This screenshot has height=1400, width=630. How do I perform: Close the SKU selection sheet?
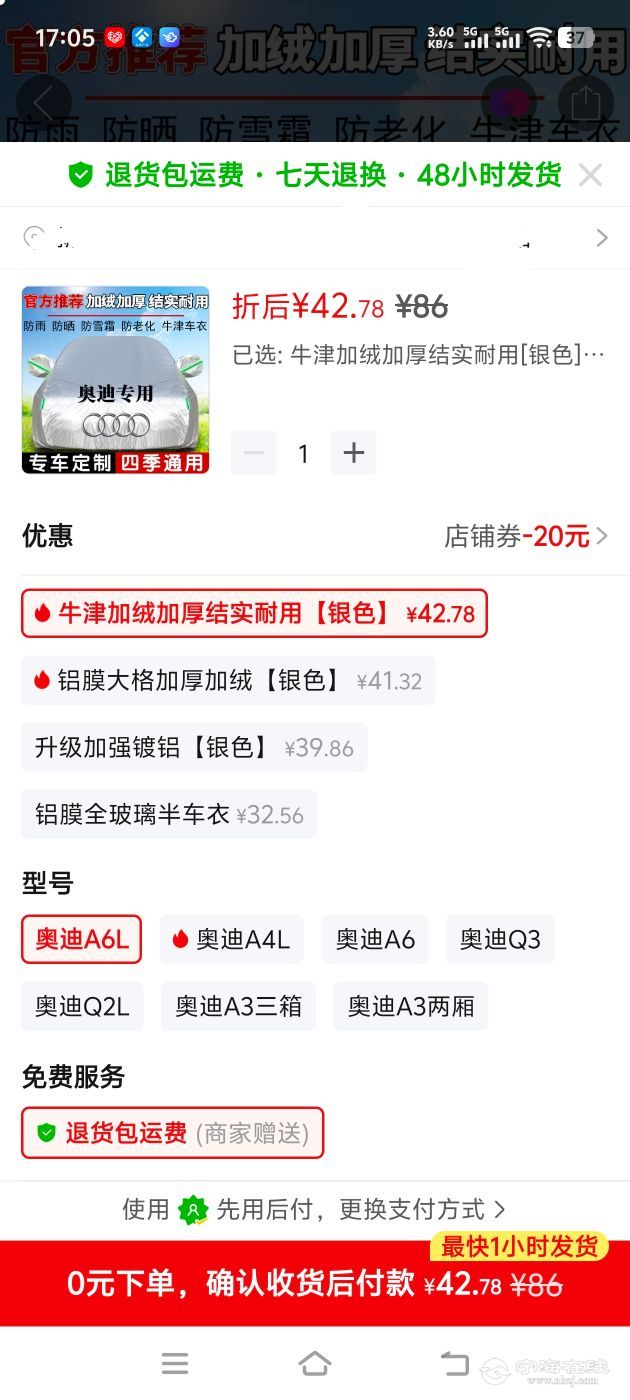pos(590,176)
